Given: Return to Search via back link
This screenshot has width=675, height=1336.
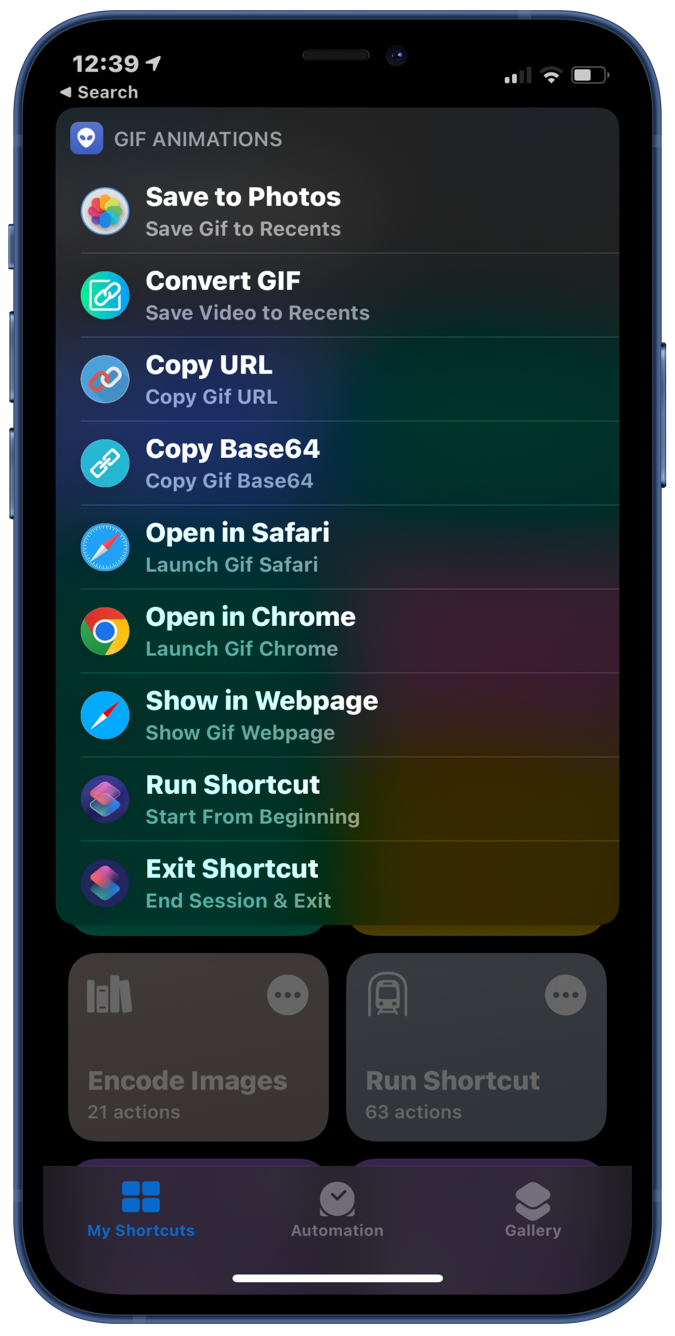Looking at the screenshot, I should point(98,92).
